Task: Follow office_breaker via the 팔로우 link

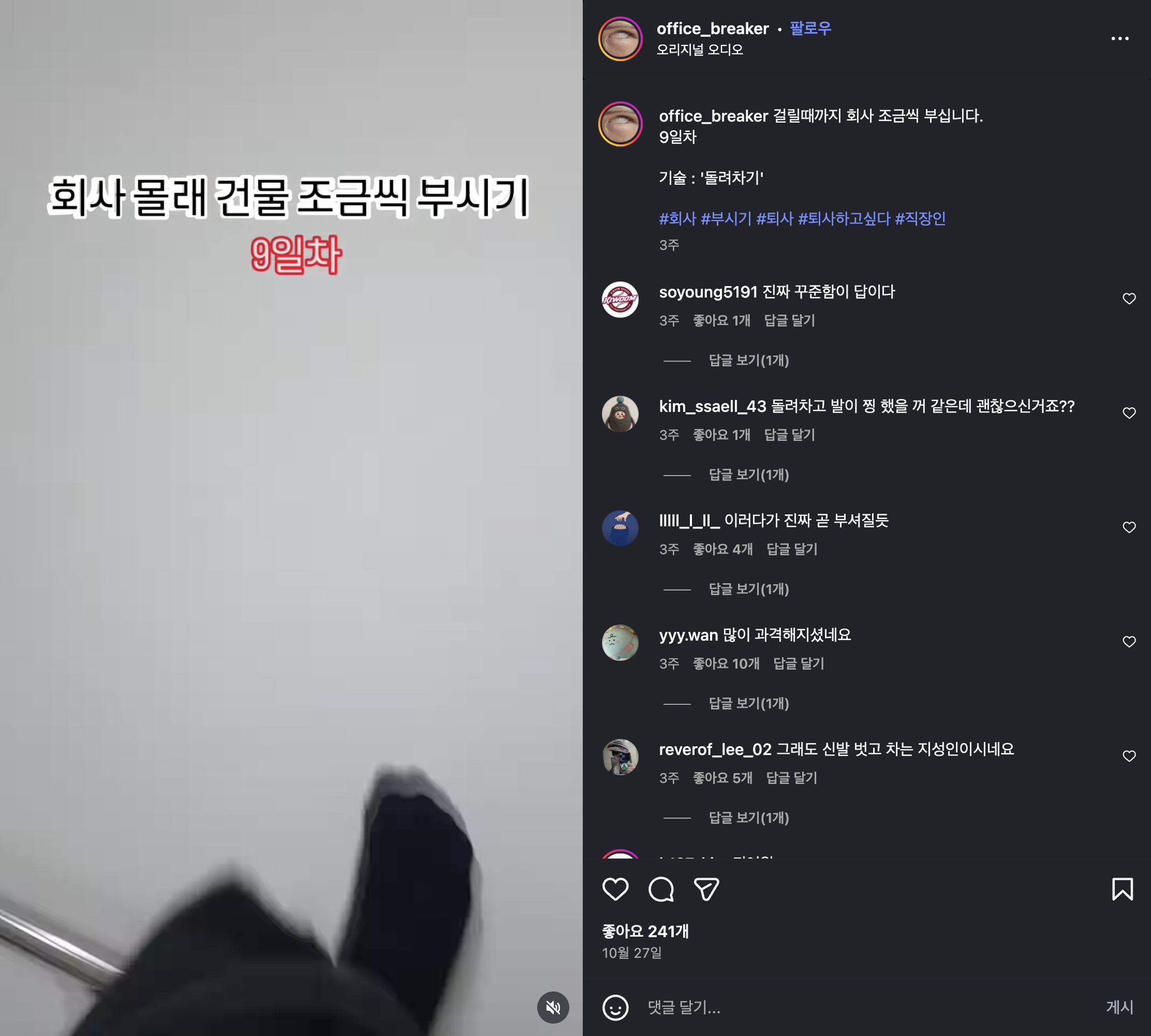Action: point(810,28)
